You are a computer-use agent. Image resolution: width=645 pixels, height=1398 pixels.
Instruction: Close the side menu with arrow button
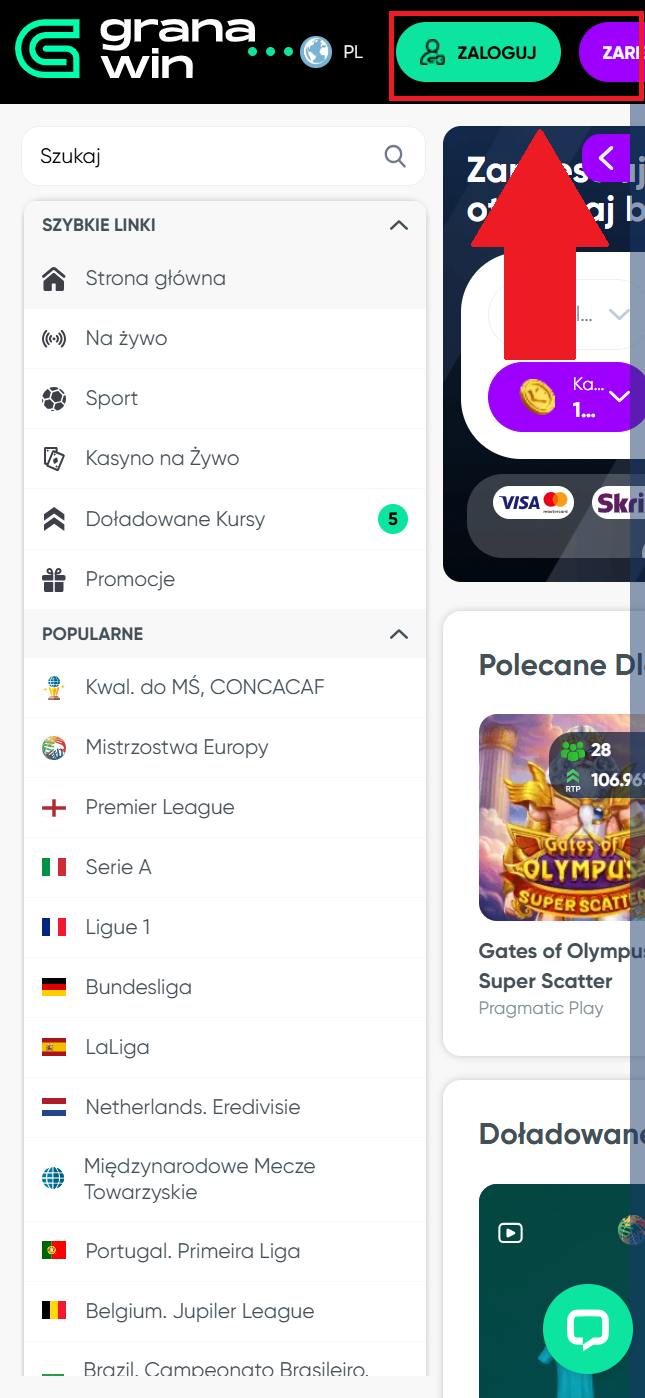coord(606,158)
